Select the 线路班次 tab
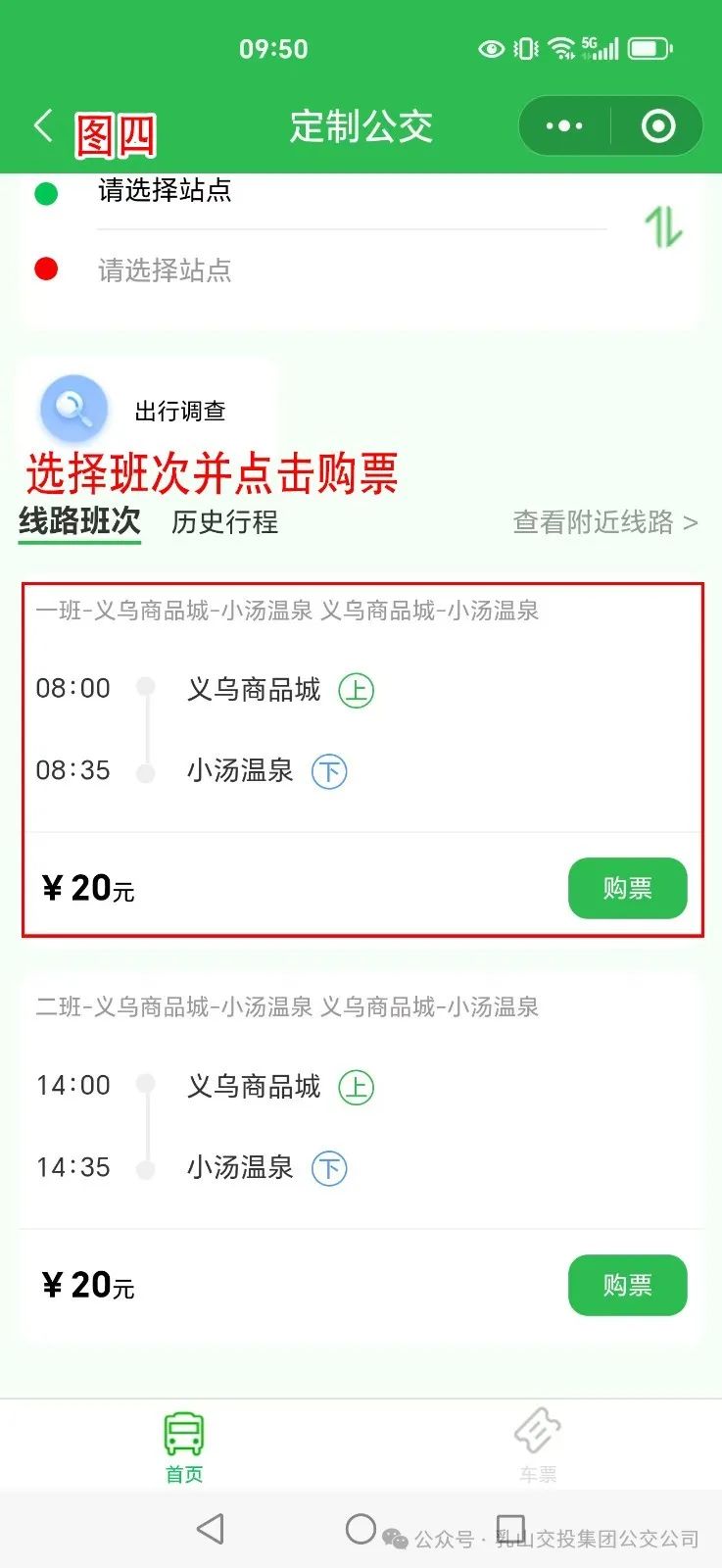 click(78, 523)
